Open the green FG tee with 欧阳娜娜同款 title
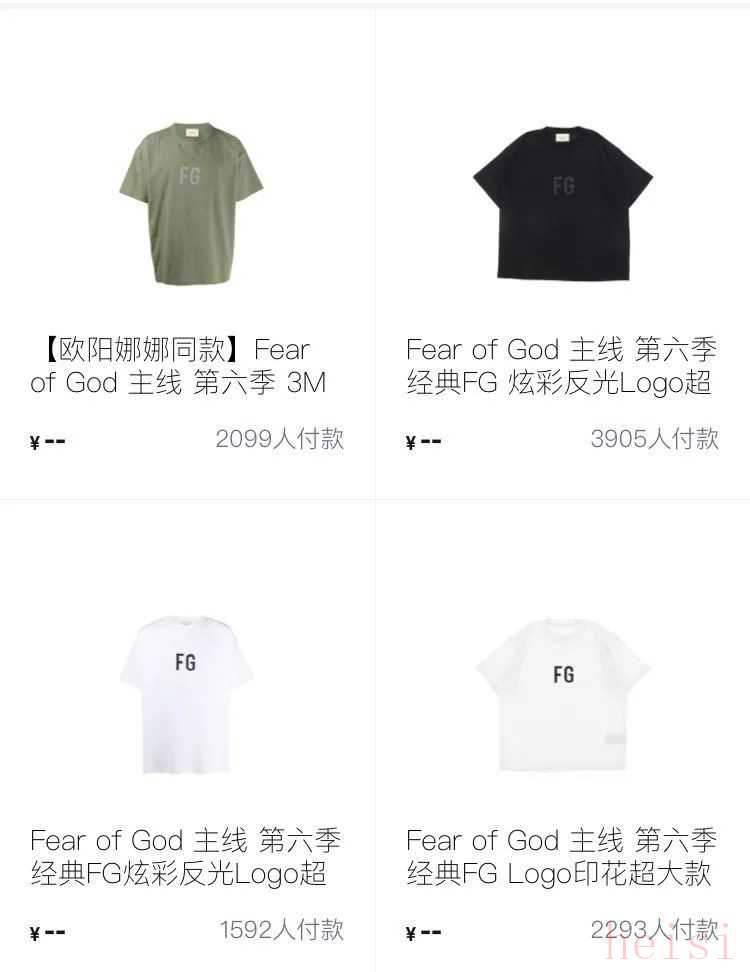Image resolution: width=750 pixels, height=972 pixels. 188,205
